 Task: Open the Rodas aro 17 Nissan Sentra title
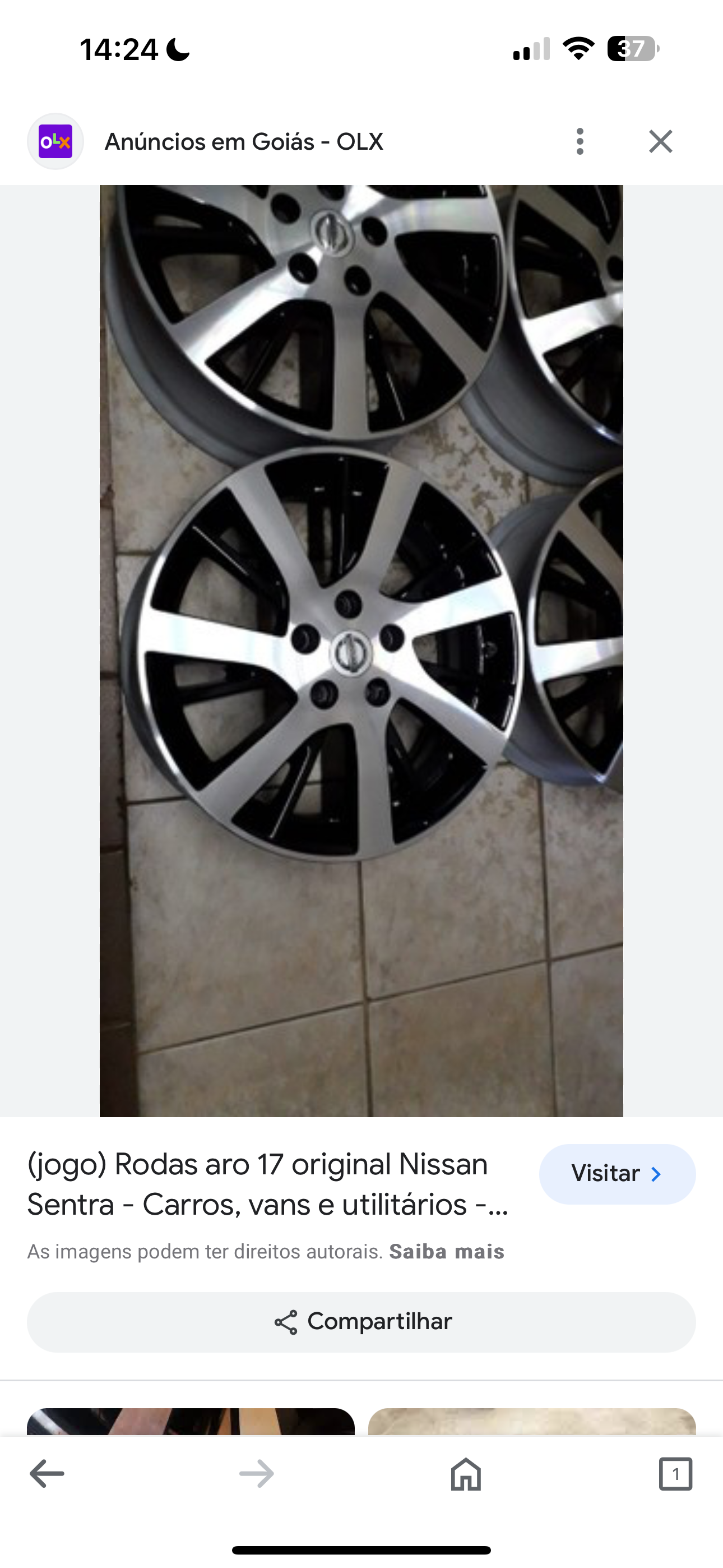(x=268, y=1184)
